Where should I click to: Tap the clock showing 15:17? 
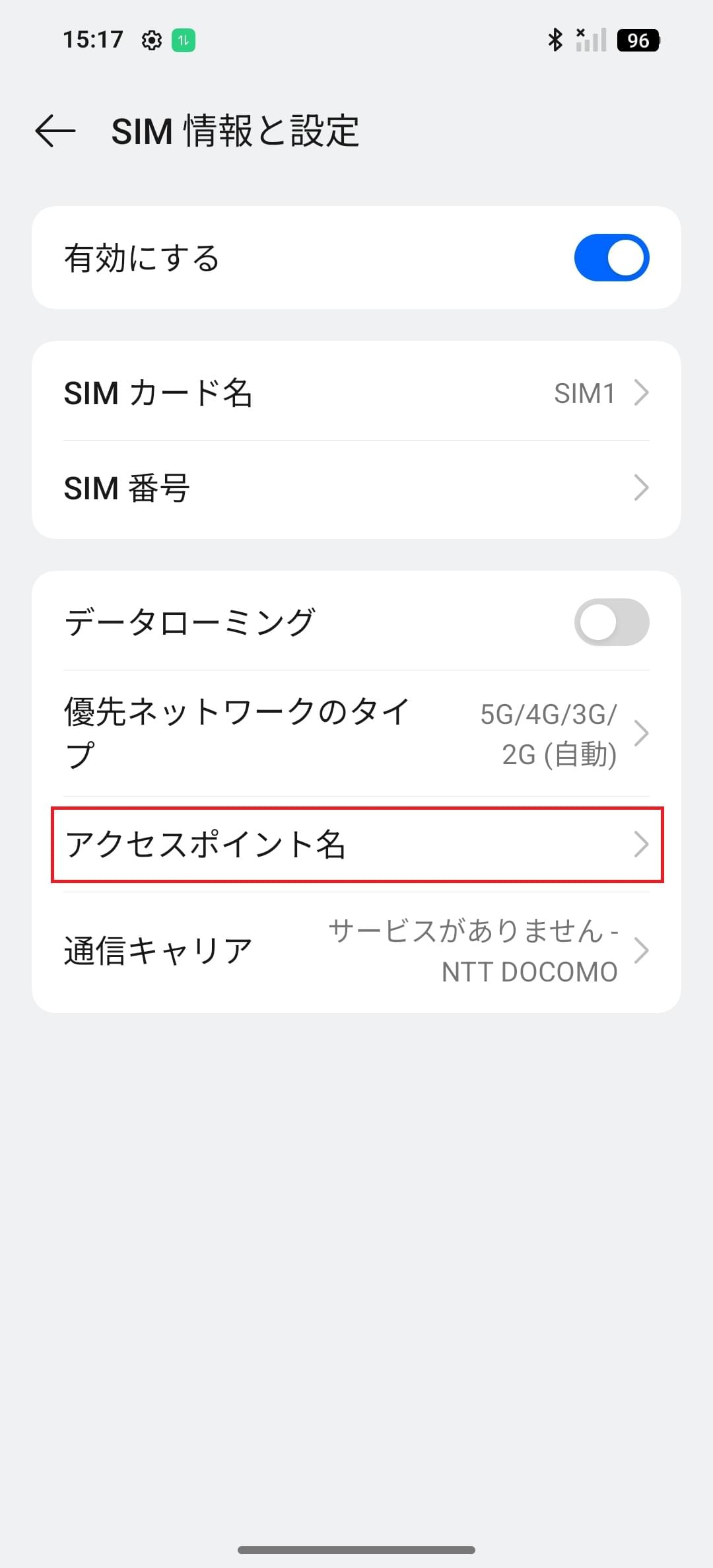pos(93,40)
